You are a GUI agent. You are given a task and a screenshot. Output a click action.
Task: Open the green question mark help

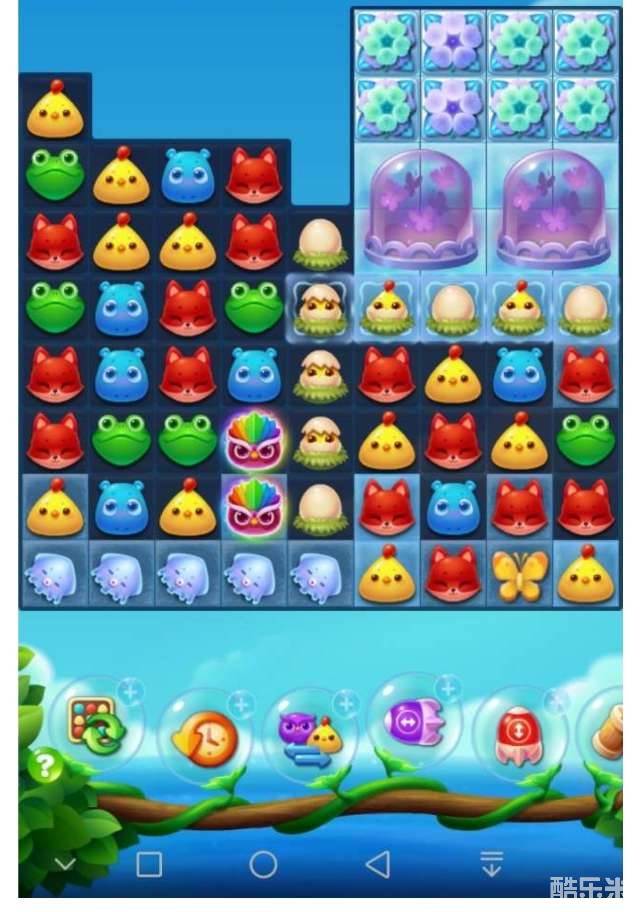pos(45,768)
